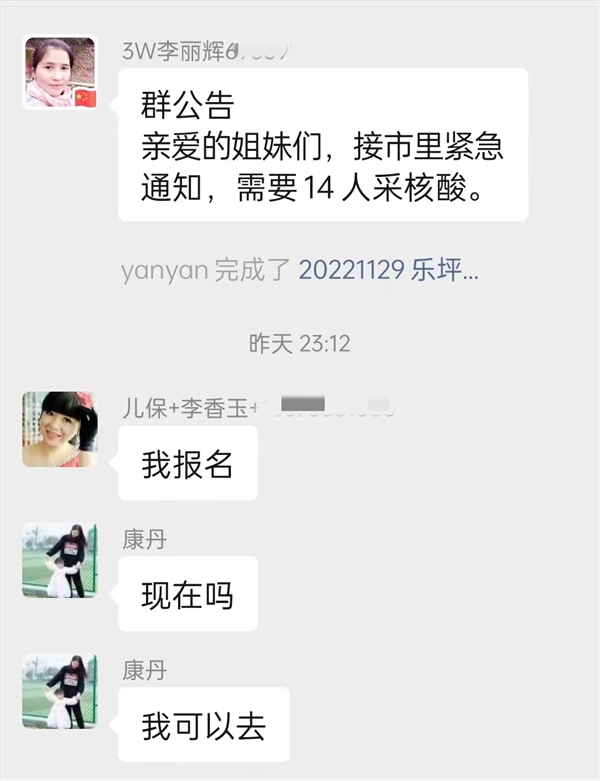View 李香玉's profile via her avatar
Screen dimensions: 600x781
59,429
